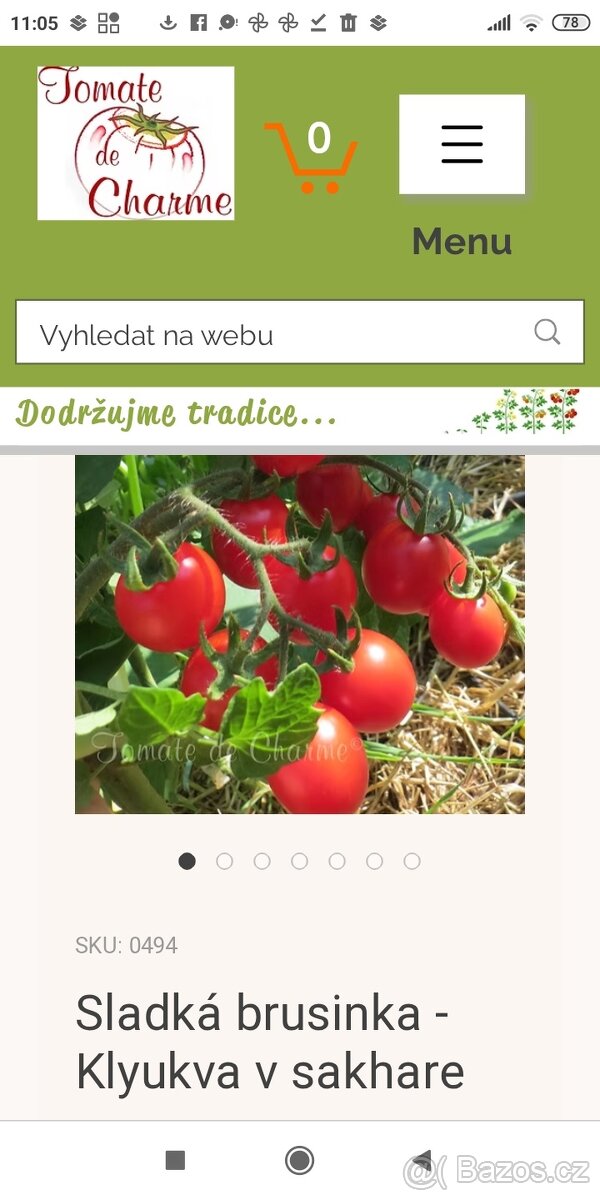Open the shopping cart

pyautogui.click(x=311, y=157)
